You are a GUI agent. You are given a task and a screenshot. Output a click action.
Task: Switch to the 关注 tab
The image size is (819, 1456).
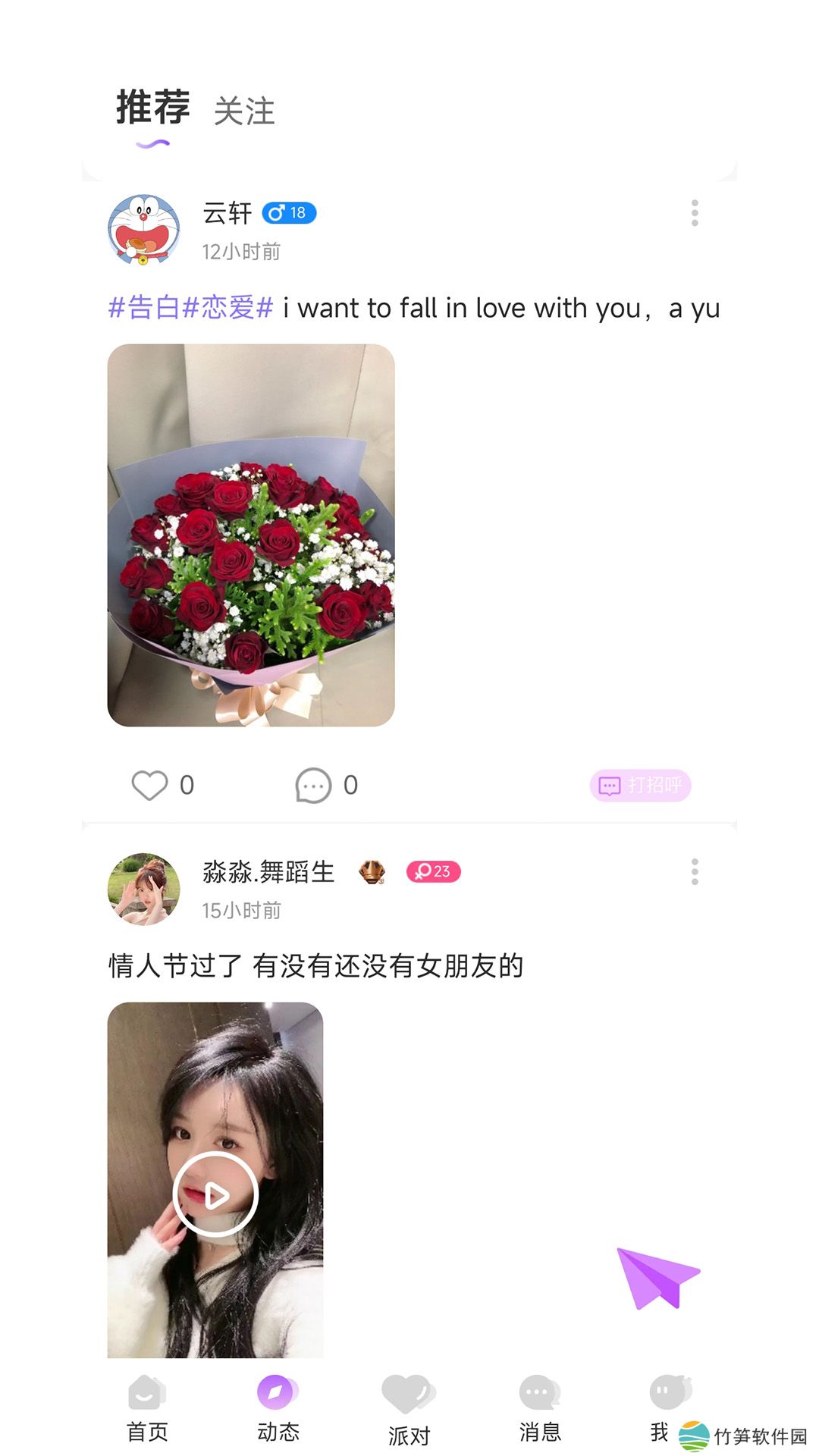tap(243, 111)
